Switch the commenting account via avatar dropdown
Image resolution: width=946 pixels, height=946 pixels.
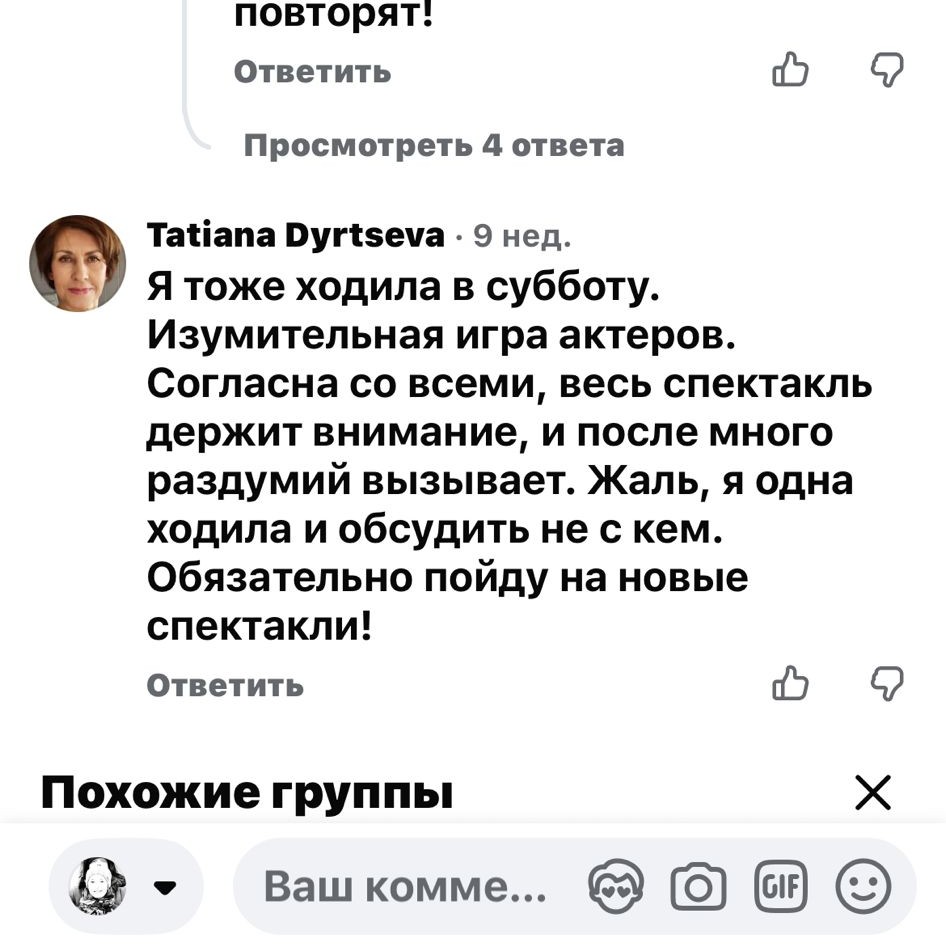(126, 886)
